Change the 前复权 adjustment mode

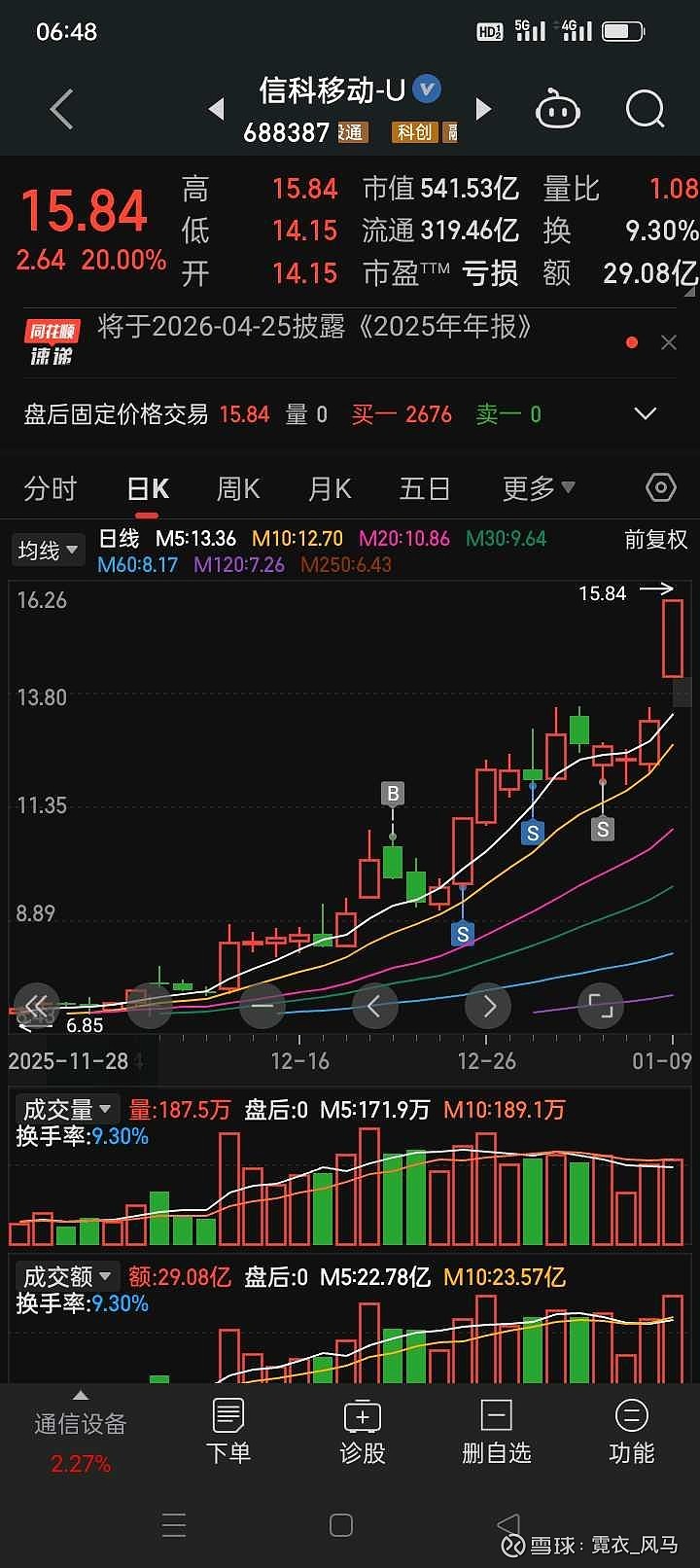coord(655,540)
